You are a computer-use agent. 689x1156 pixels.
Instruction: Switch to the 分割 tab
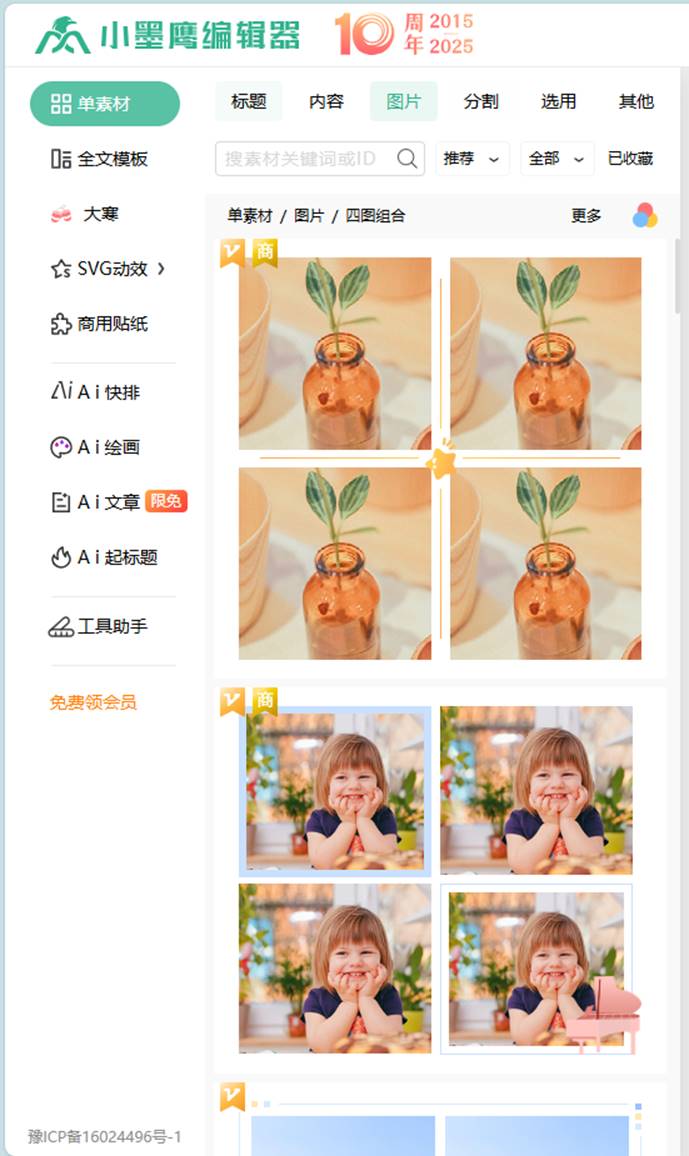click(481, 101)
